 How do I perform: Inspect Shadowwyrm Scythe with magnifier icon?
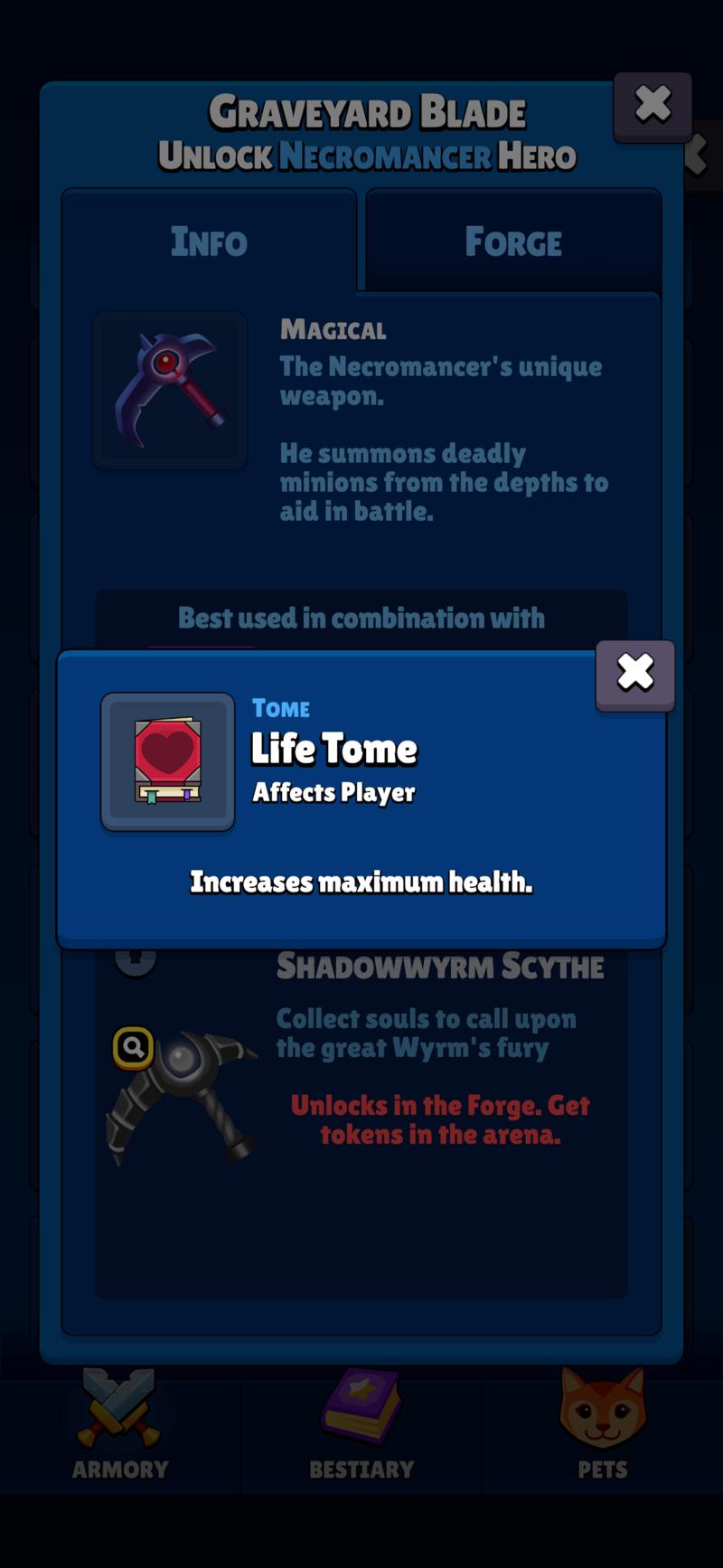(x=133, y=1047)
